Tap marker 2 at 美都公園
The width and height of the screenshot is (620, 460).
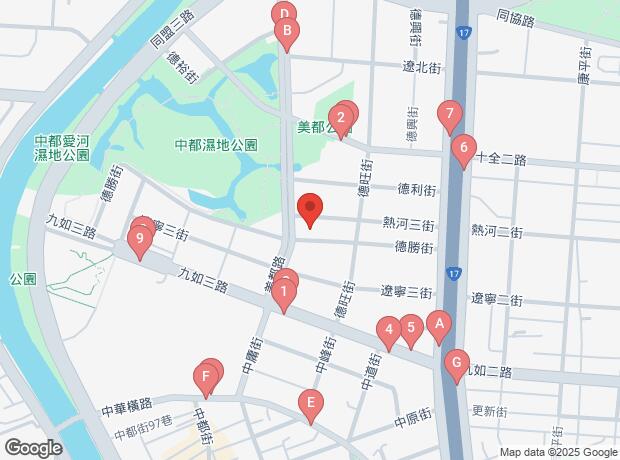coord(341,121)
